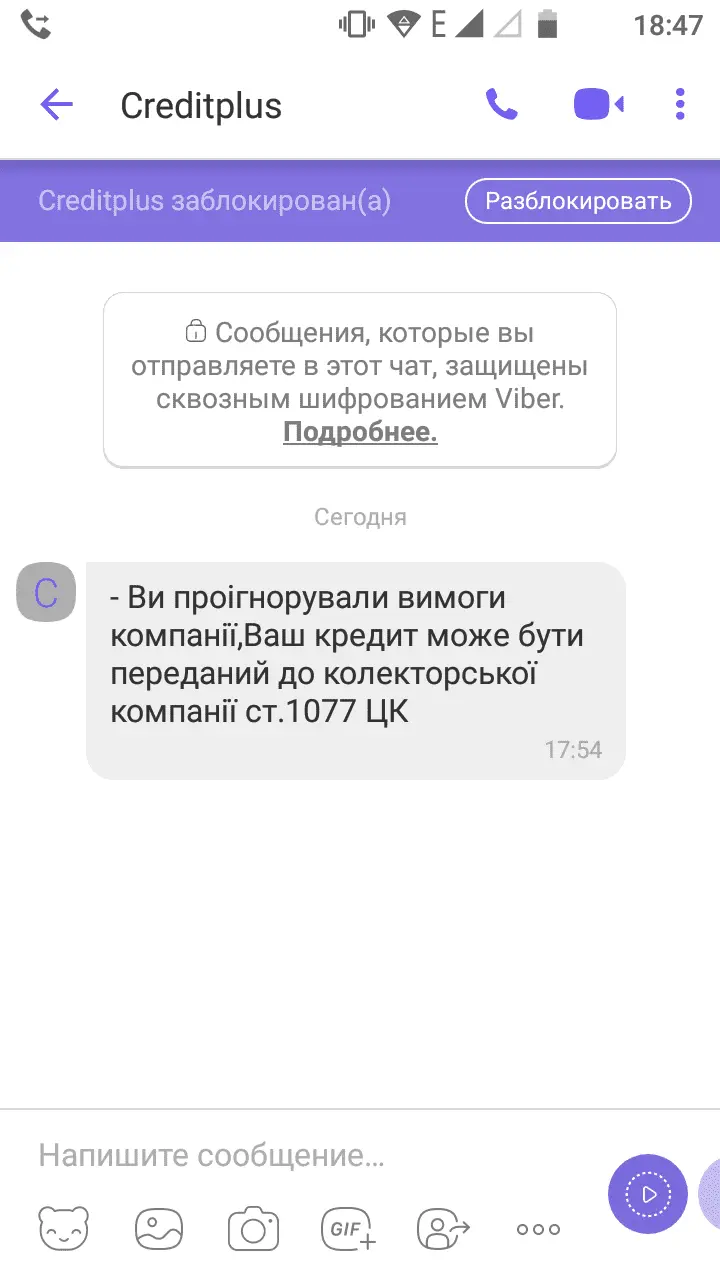
Task: Open the Creditplus avatar next to the message
Action: pos(46,592)
